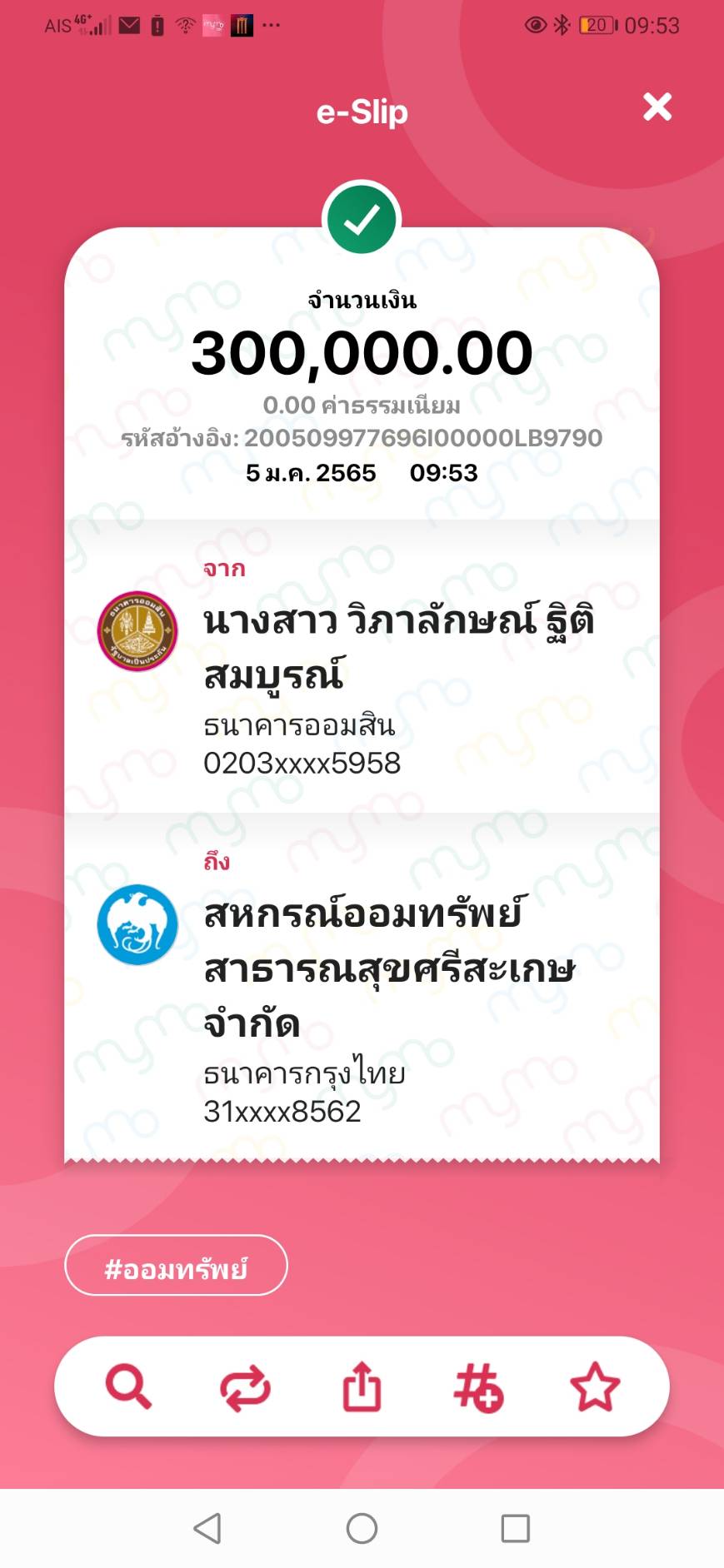The width and height of the screenshot is (724, 1568).
Task: Share the e-Slip
Action: pyautogui.click(x=362, y=1386)
